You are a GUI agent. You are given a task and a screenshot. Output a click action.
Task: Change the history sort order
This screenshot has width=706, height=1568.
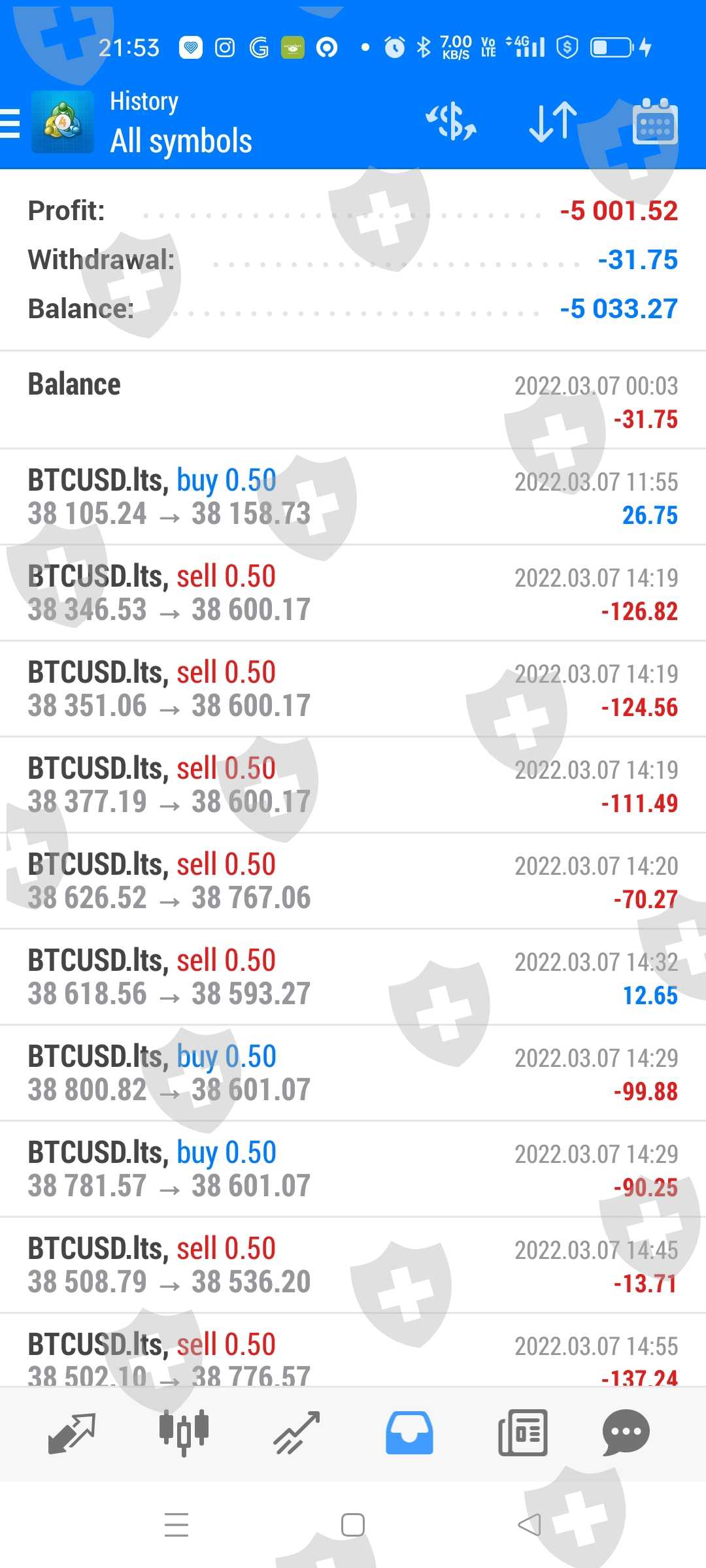[552, 122]
